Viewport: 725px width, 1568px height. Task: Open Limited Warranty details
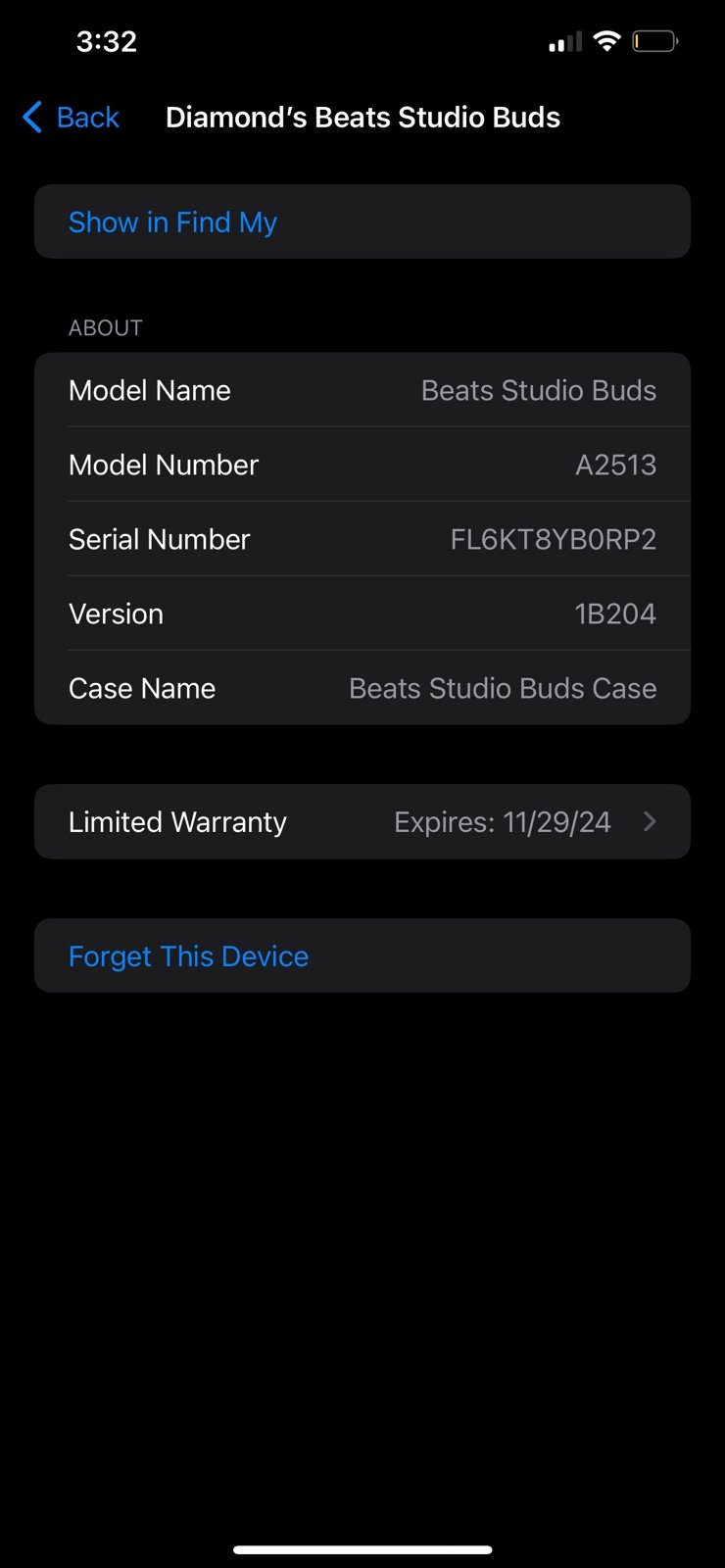[x=362, y=821]
